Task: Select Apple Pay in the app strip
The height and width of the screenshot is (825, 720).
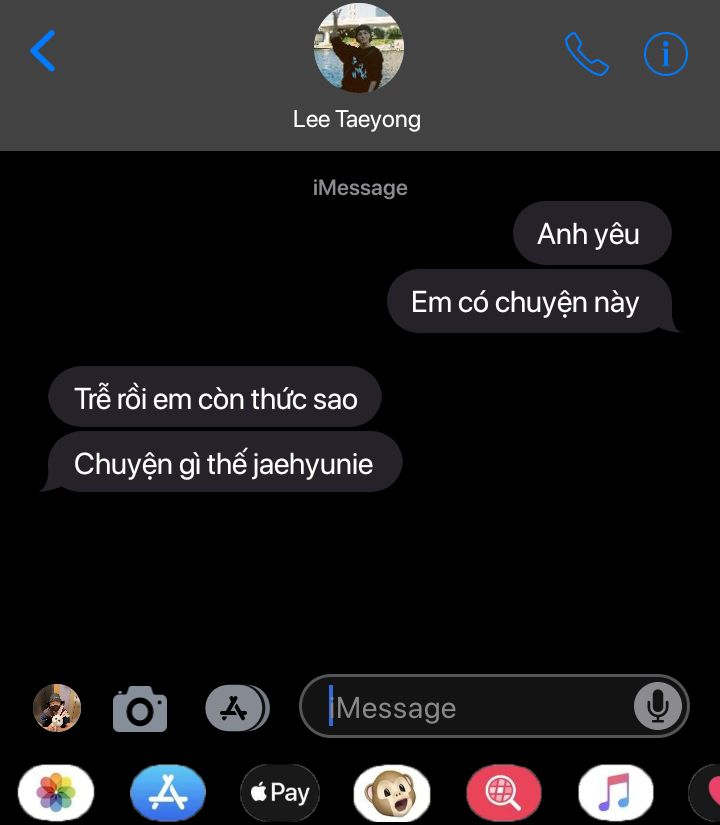Action: click(280, 794)
